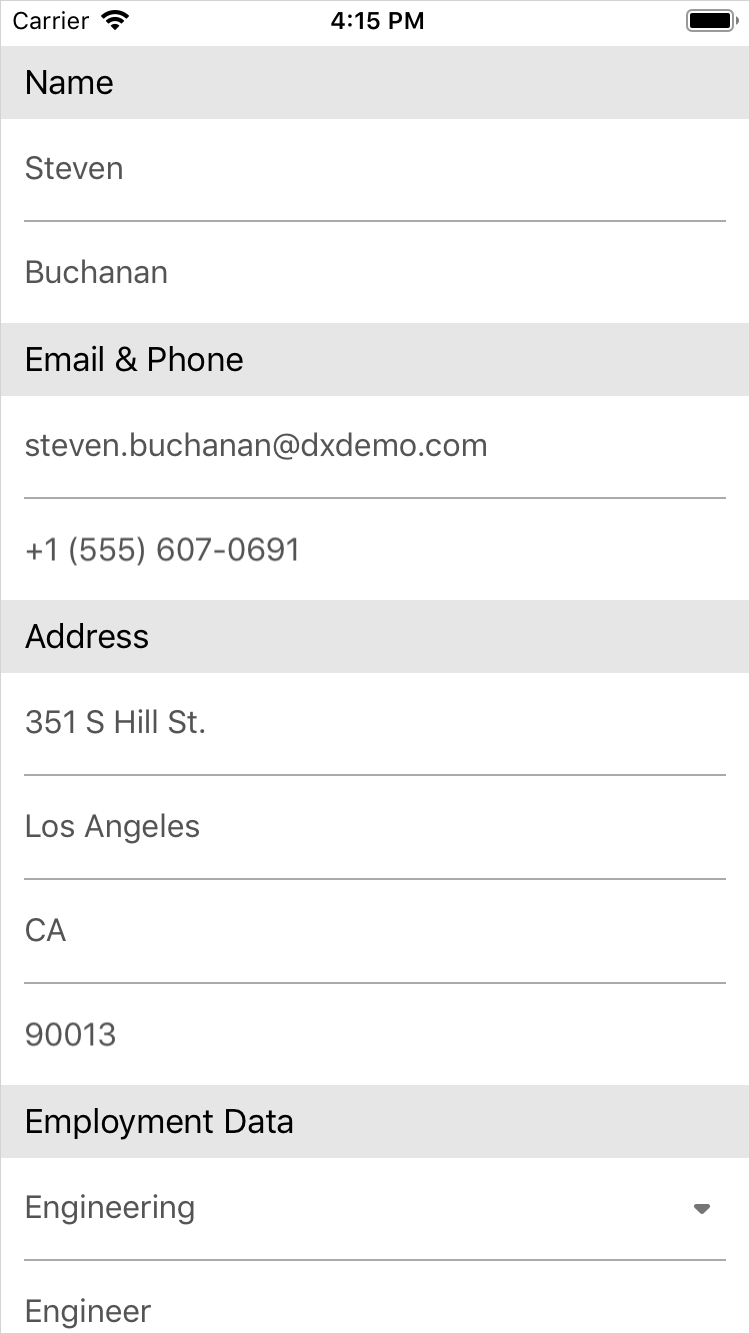The image size is (750, 1334).
Task: Edit the email field steven.buchanan@dxdemo.com
Action: [374, 446]
